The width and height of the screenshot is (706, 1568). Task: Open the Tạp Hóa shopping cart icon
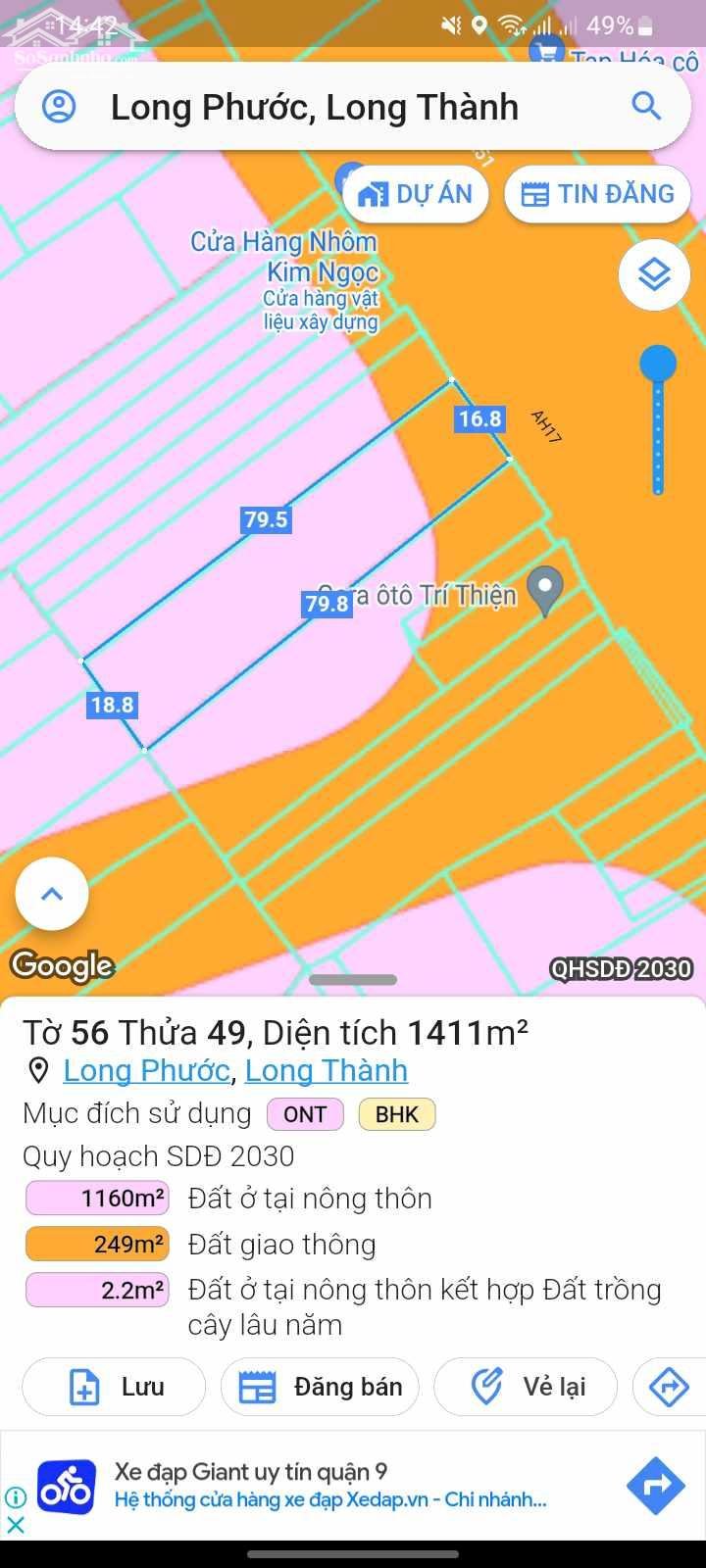tap(545, 54)
